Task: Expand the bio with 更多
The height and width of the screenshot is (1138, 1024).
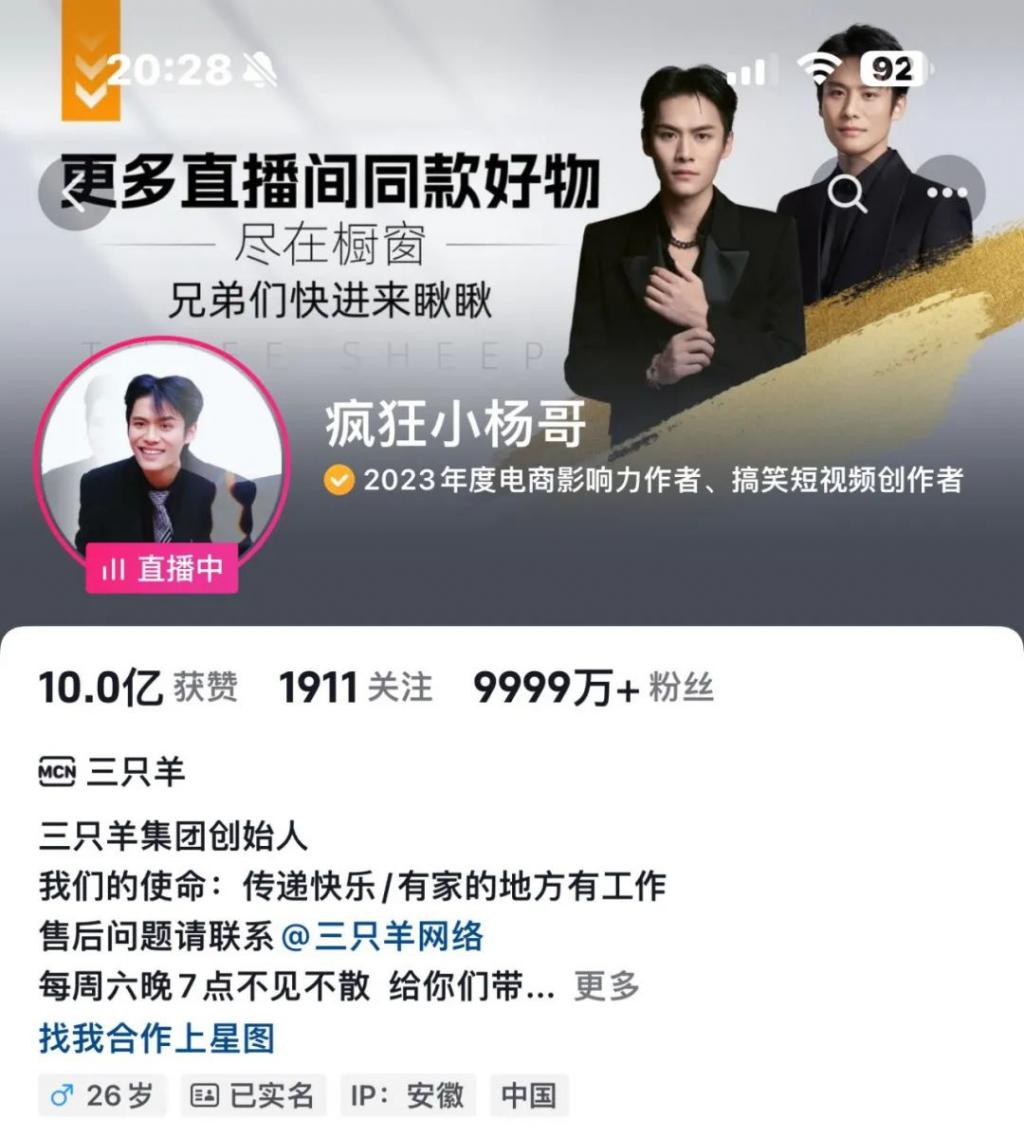Action: pyautogui.click(x=606, y=987)
